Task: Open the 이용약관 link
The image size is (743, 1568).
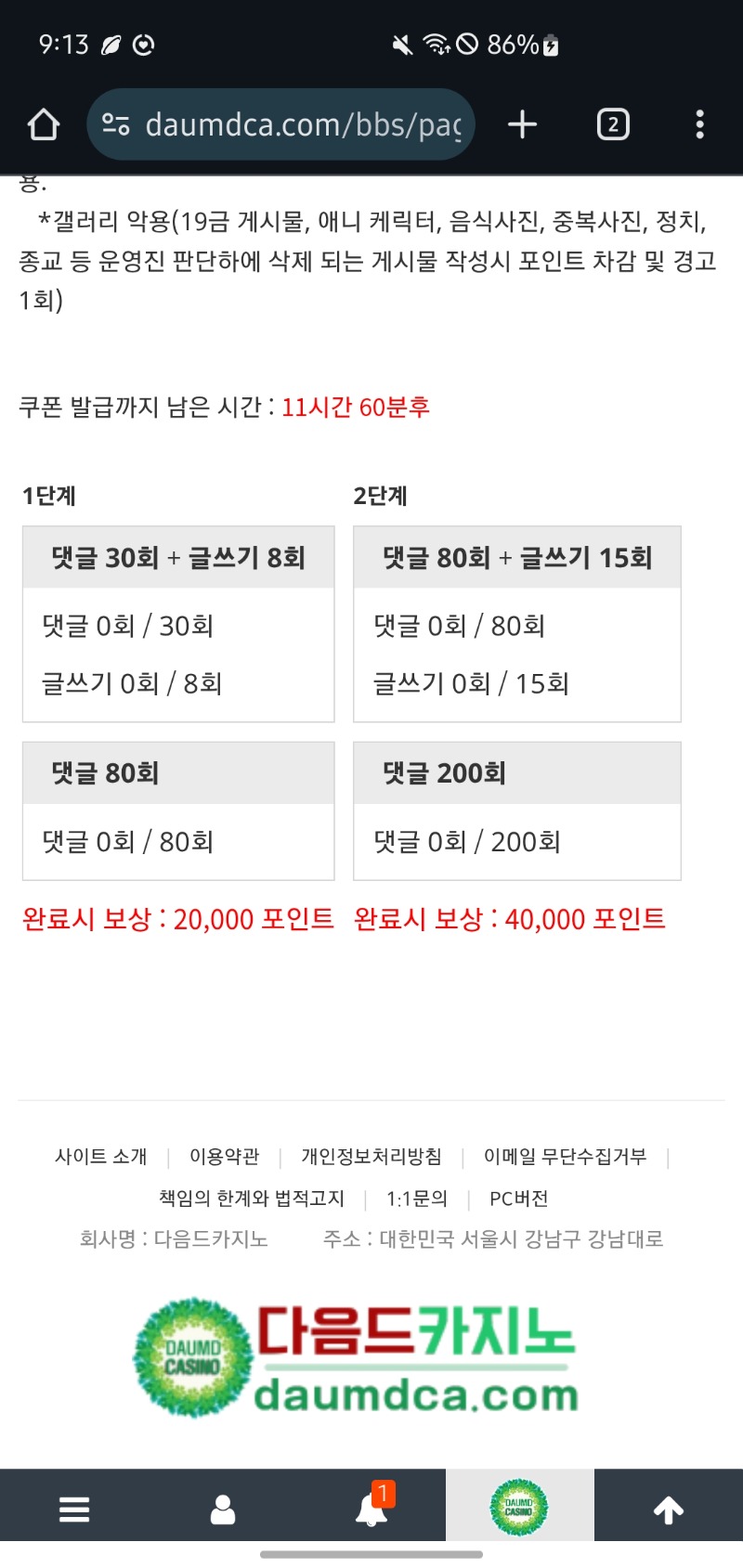Action: point(224,1157)
